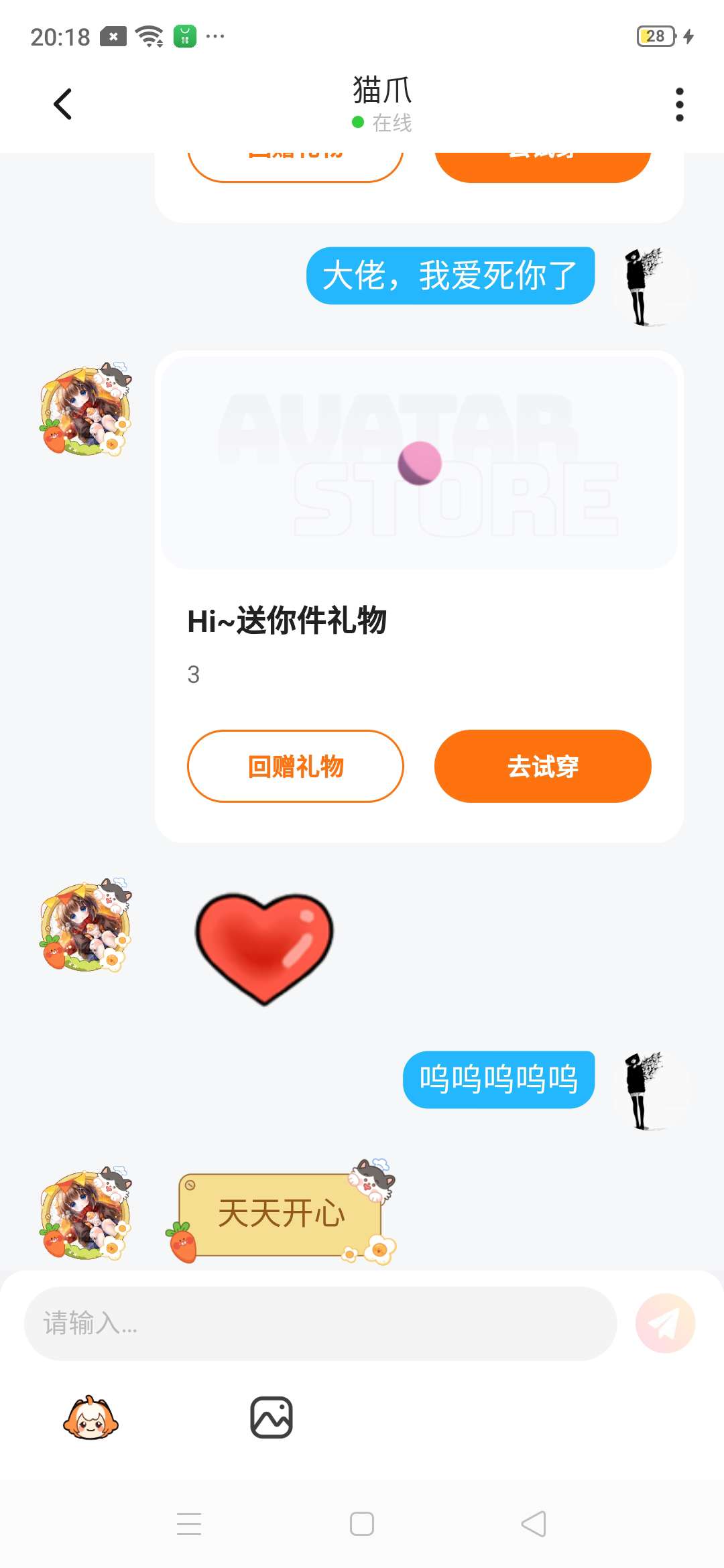Open the three-dot overflow menu
This screenshot has height=1568, width=724.
coord(679,105)
